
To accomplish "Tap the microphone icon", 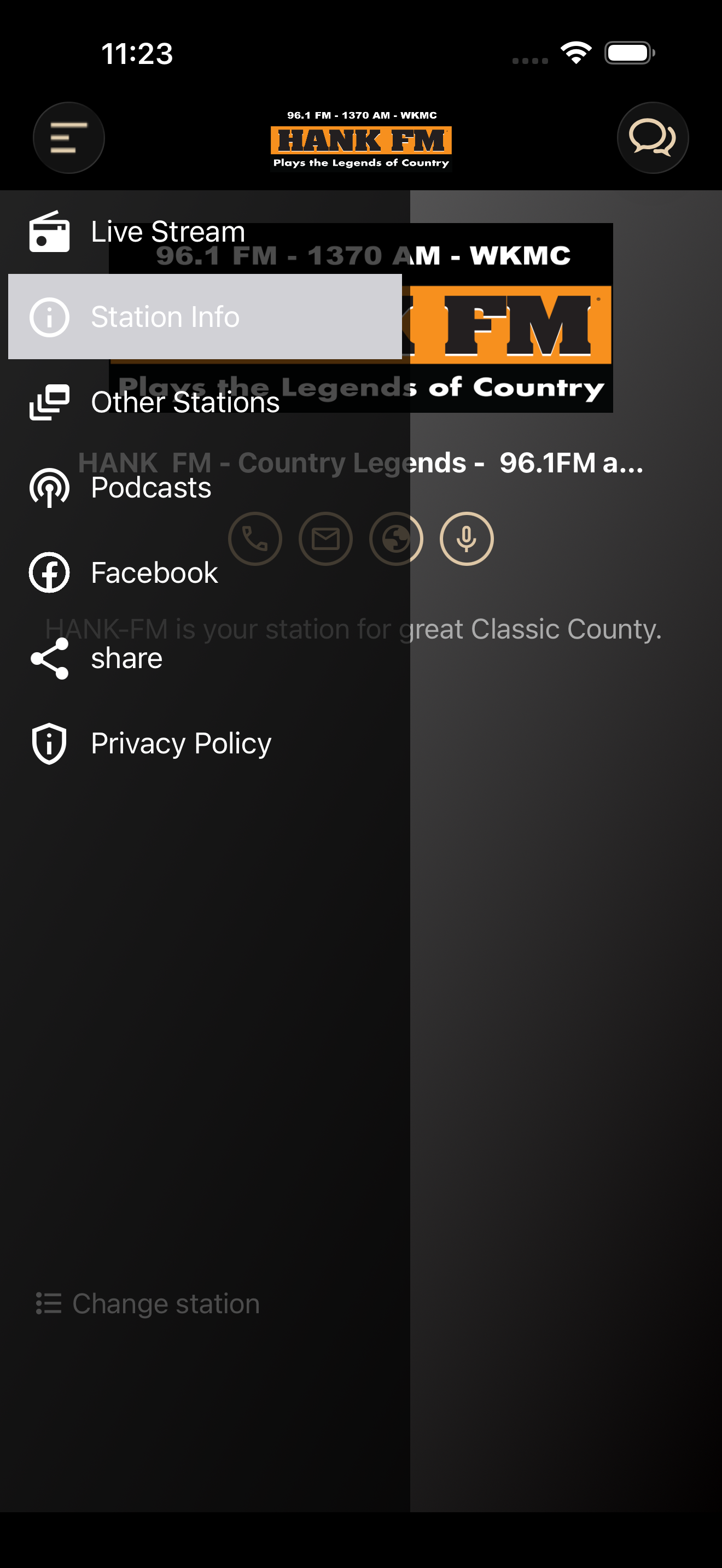I will 467,539.
